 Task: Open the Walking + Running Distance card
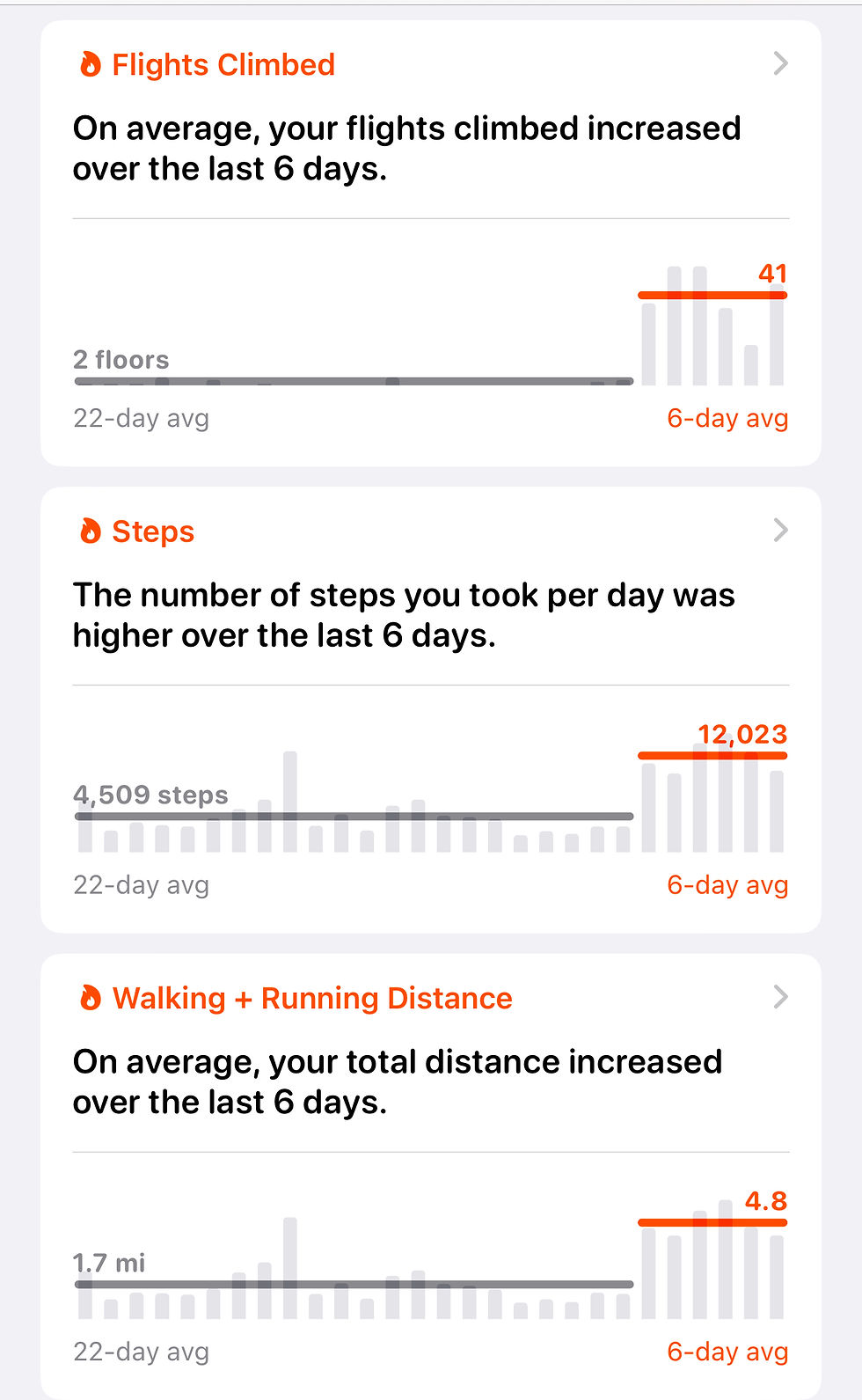tap(431, 1176)
